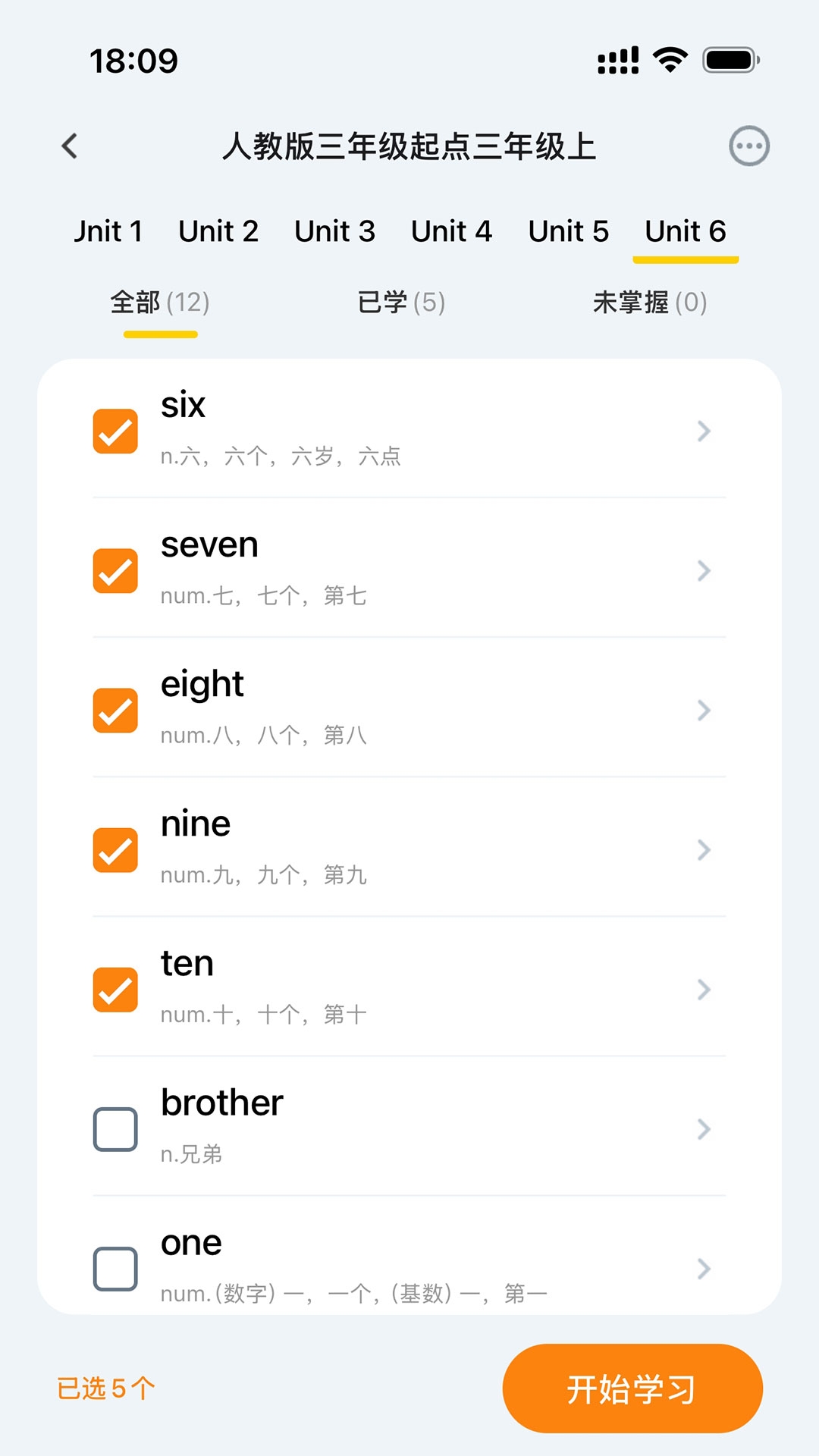This screenshot has width=819, height=1456.
Task: Select the word brother checkbox
Action: (x=115, y=1130)
